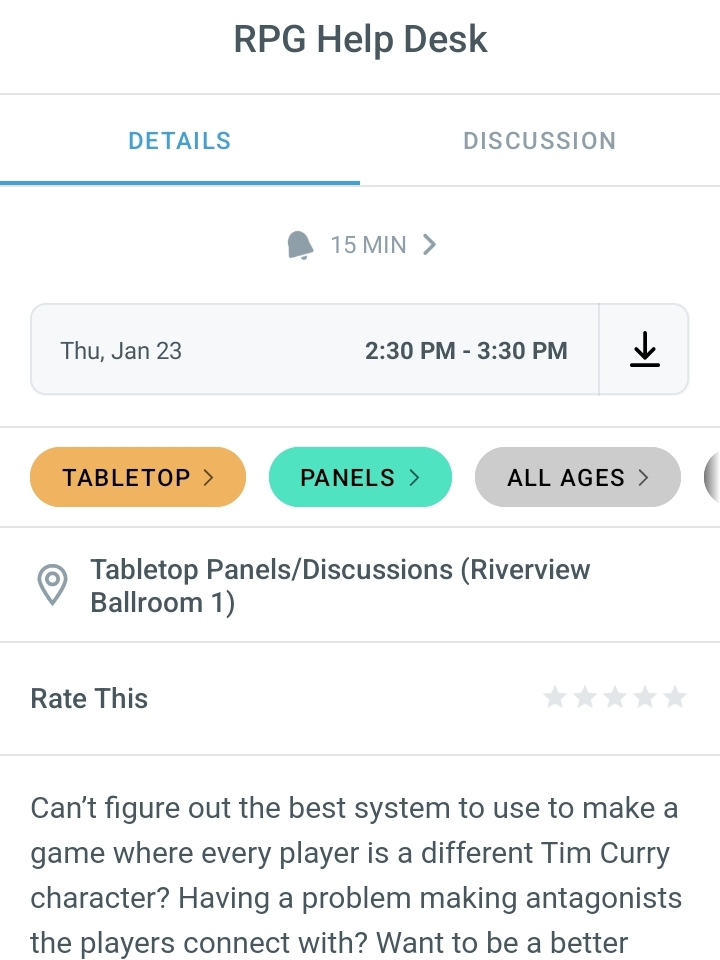
Task: Download event to calendar
Action: coord(645,350)
